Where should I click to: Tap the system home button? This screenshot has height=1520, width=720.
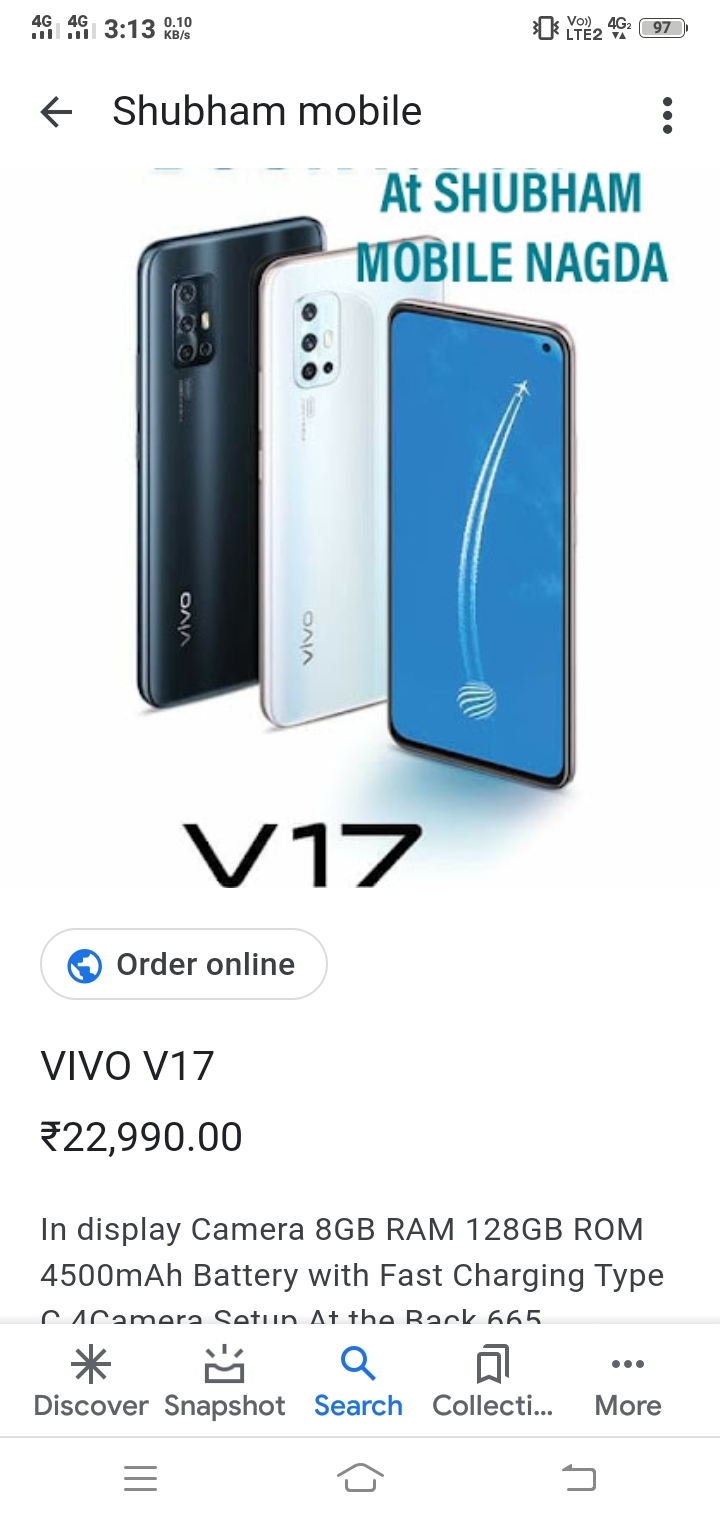click(x=360, y=1478)
